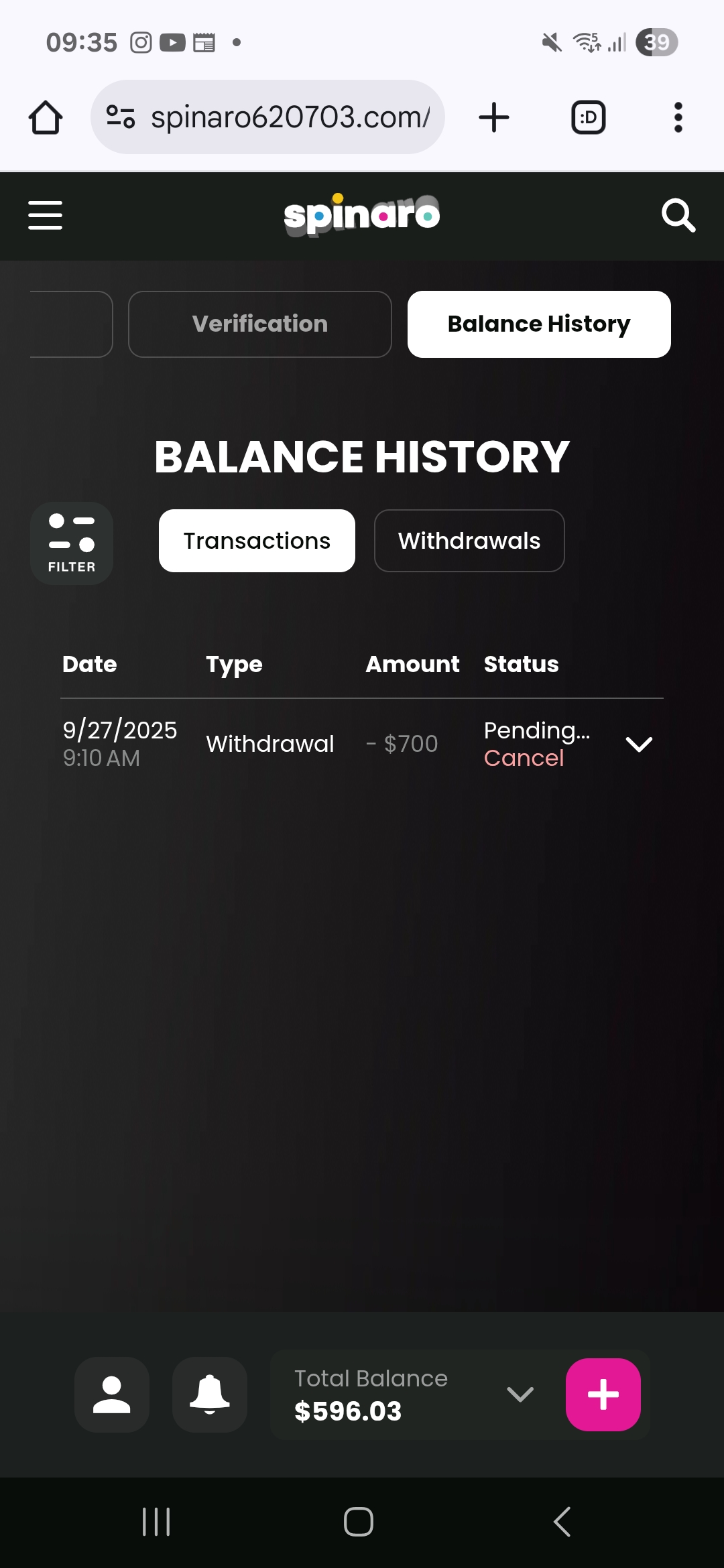Select the Balance History tab
This screenshot has width=724, height=1568.
coord(538,324)
